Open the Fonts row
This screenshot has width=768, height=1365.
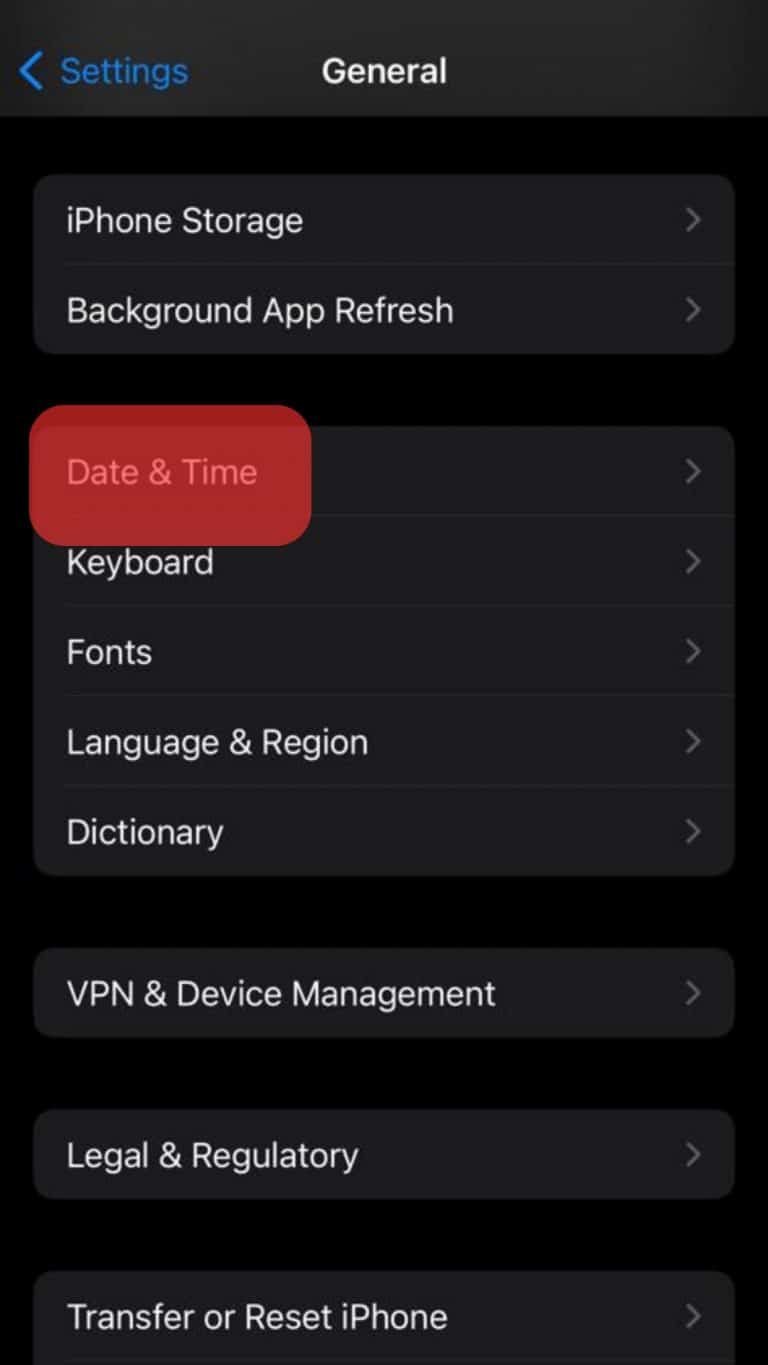pyautogui.click(x=384, y=652)
